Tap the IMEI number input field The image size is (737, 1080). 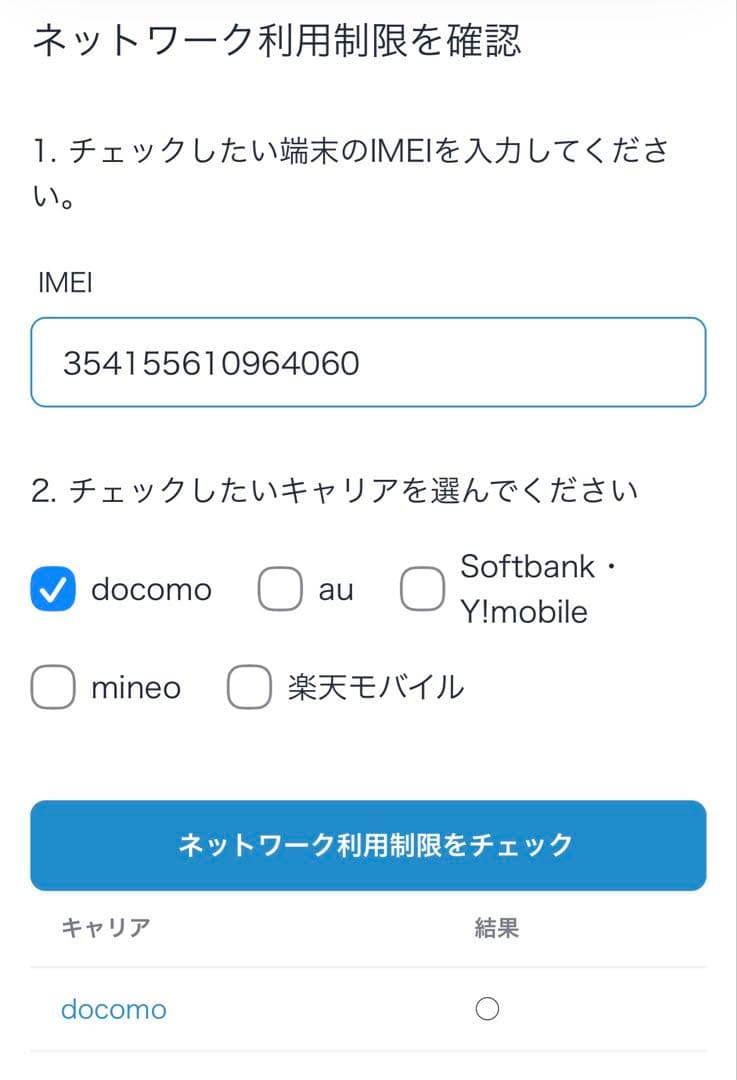[368, 362]
